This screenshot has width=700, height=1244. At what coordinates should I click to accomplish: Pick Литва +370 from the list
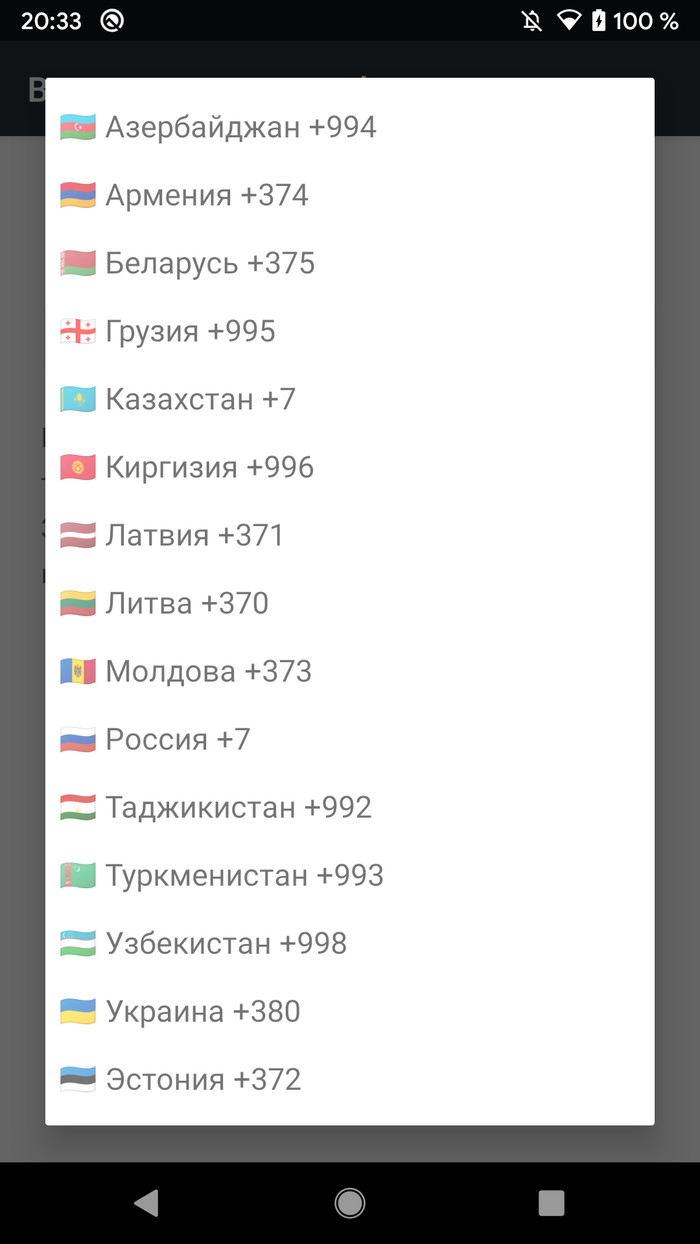pyautogui.click(x=187, y=604)
